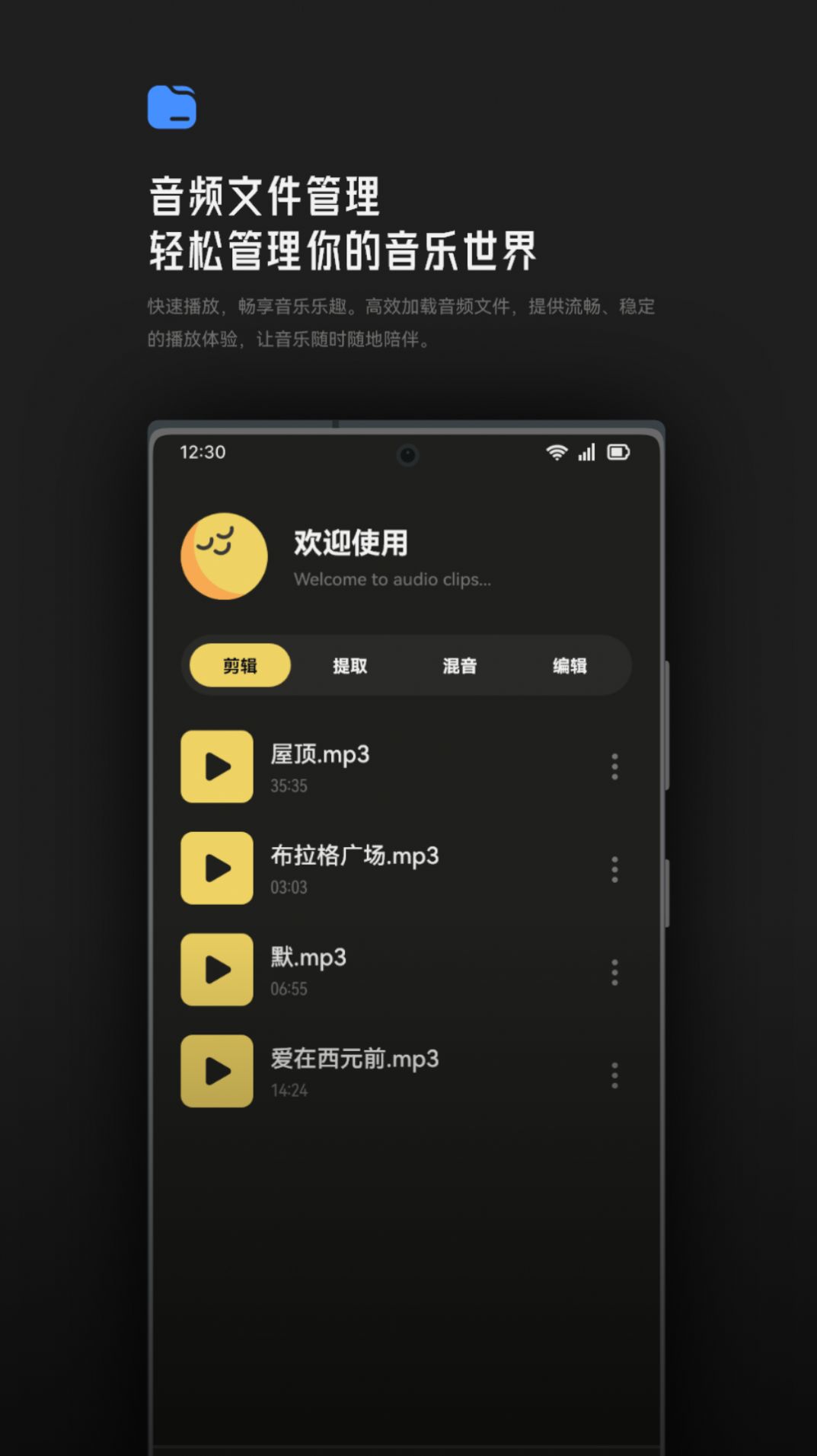Switch to the 提取 tab
This screenshot has width=817, height=1456.
tap(350, 665)
